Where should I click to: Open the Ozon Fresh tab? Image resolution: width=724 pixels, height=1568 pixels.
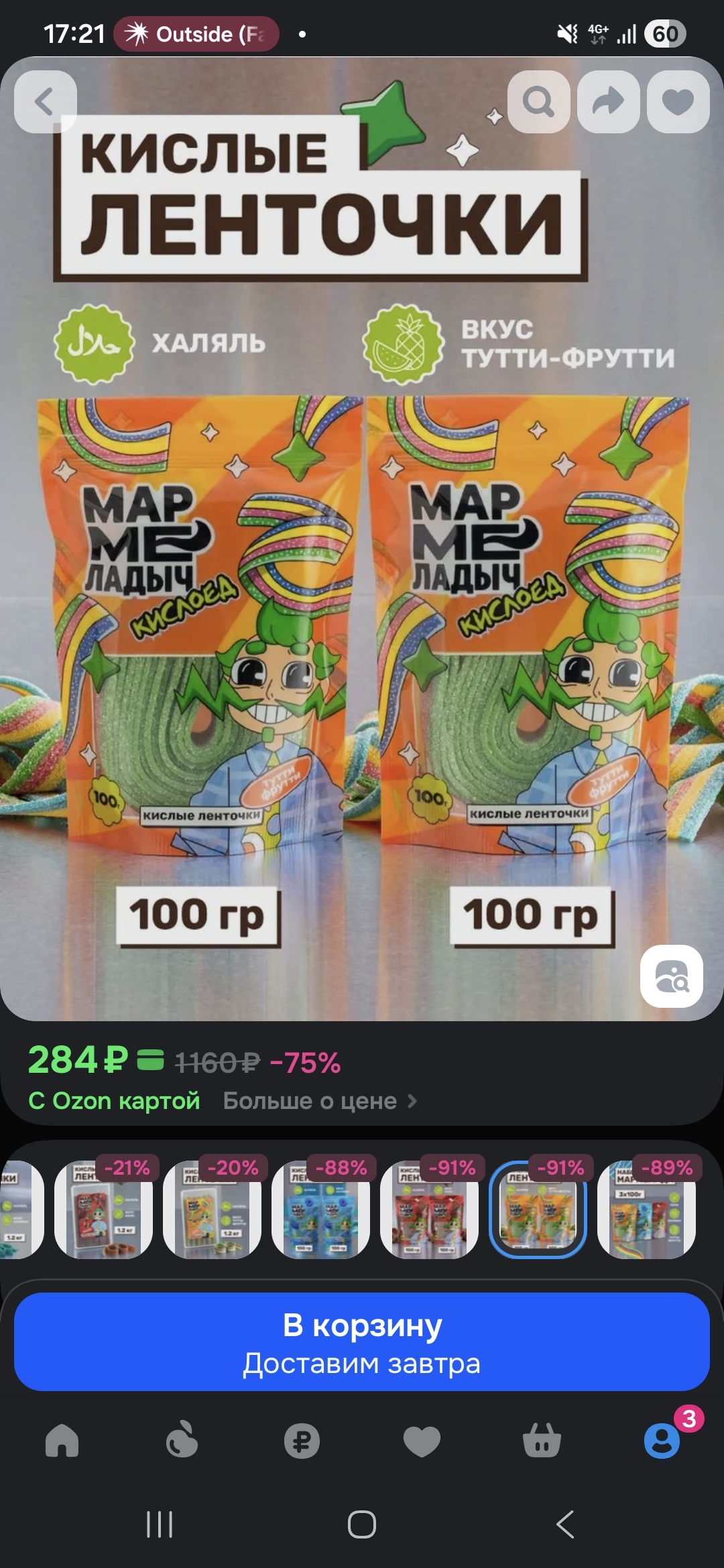pyautogui.click(x=182, y=1441)
